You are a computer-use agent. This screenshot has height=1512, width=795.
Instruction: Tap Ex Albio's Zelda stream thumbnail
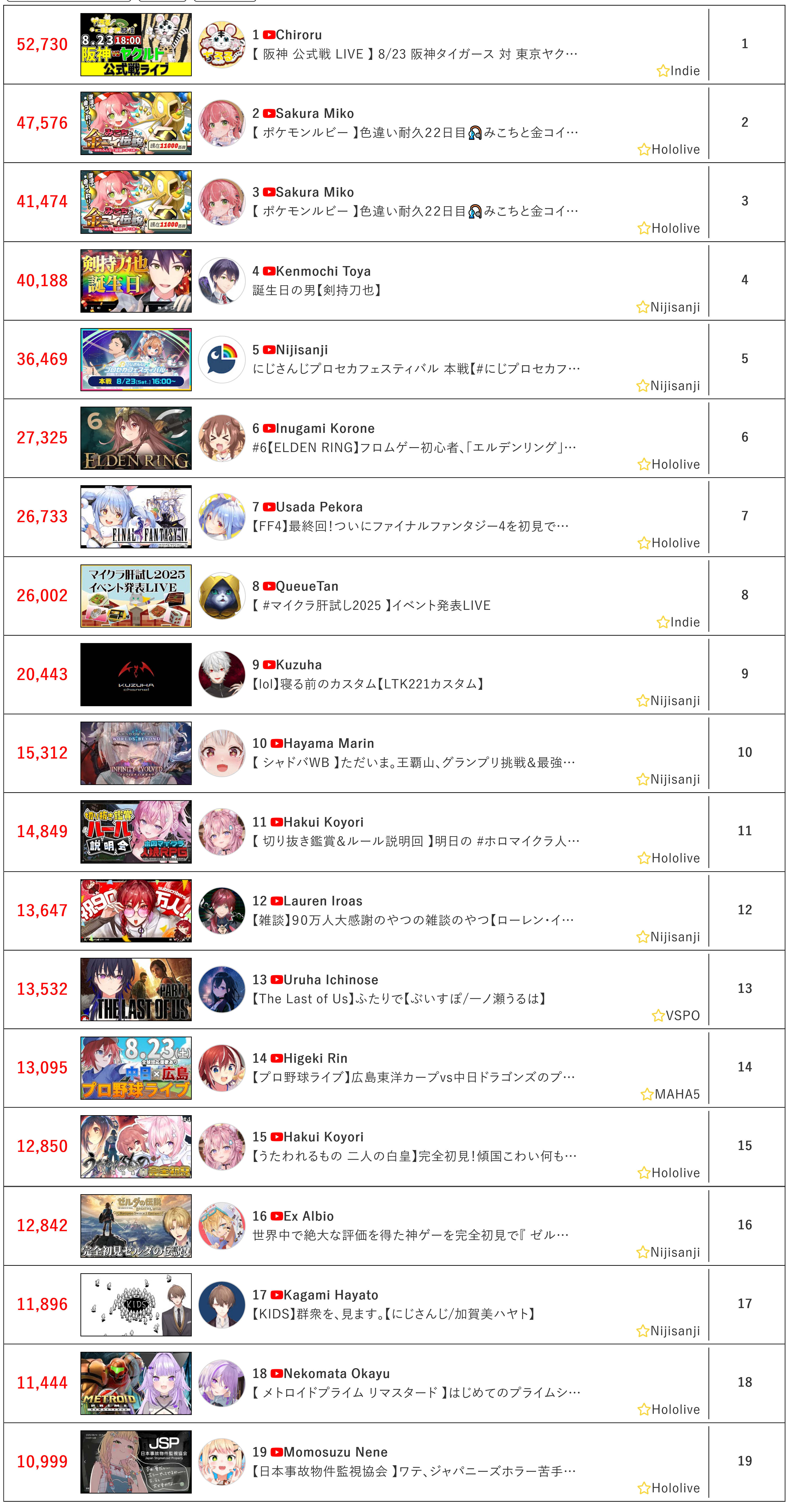(136, 1226)
